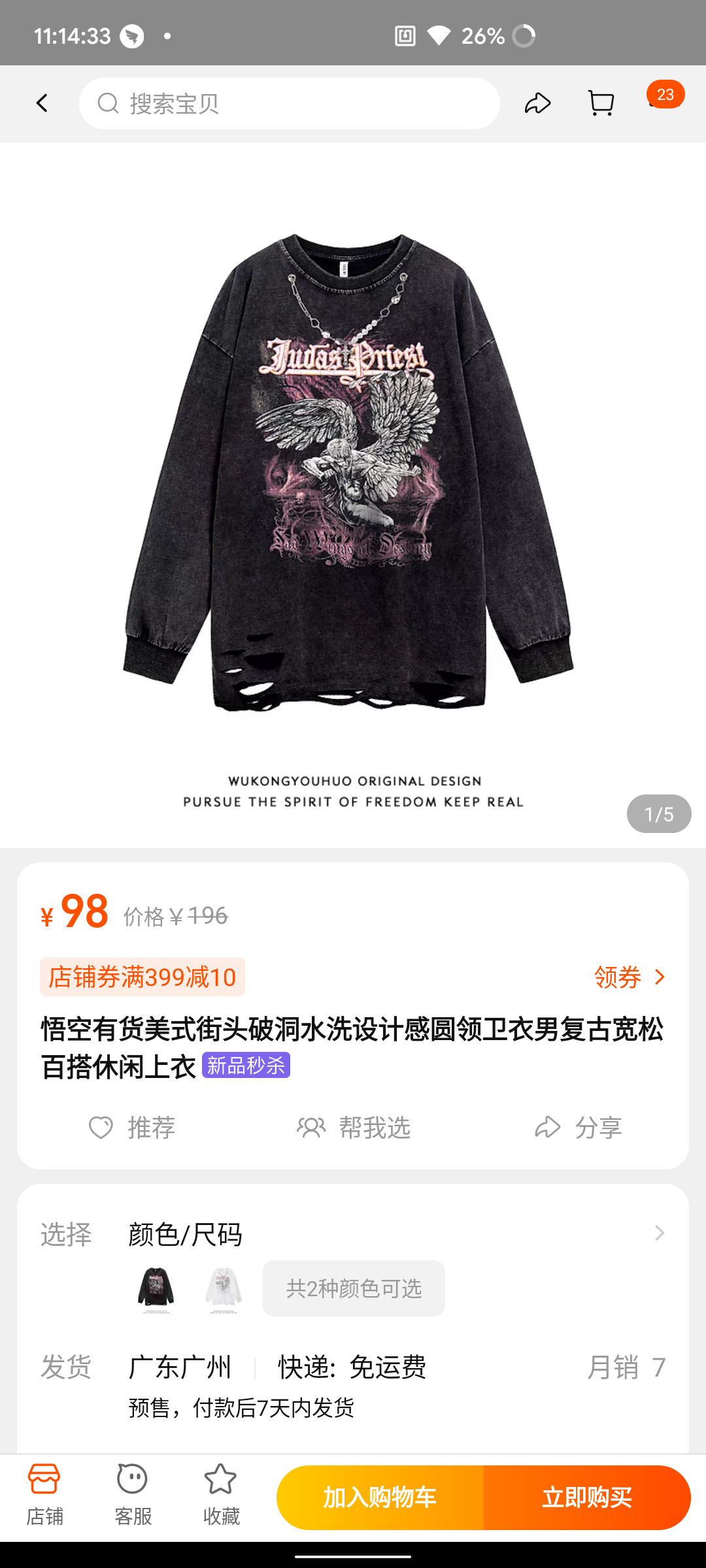The height and width of the screenshot is (1568, 706).
Task: Buy now with 立即购买
Action: coord(587,1497)
